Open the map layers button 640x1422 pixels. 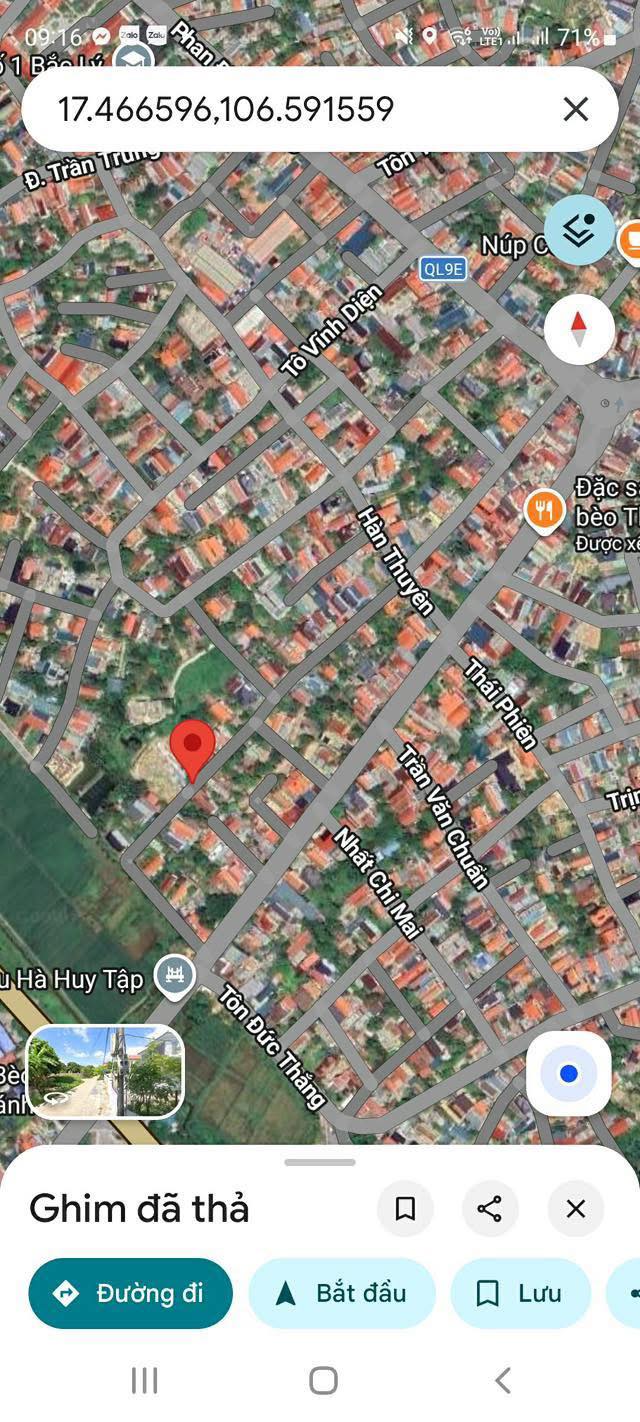tap(579, 230)
